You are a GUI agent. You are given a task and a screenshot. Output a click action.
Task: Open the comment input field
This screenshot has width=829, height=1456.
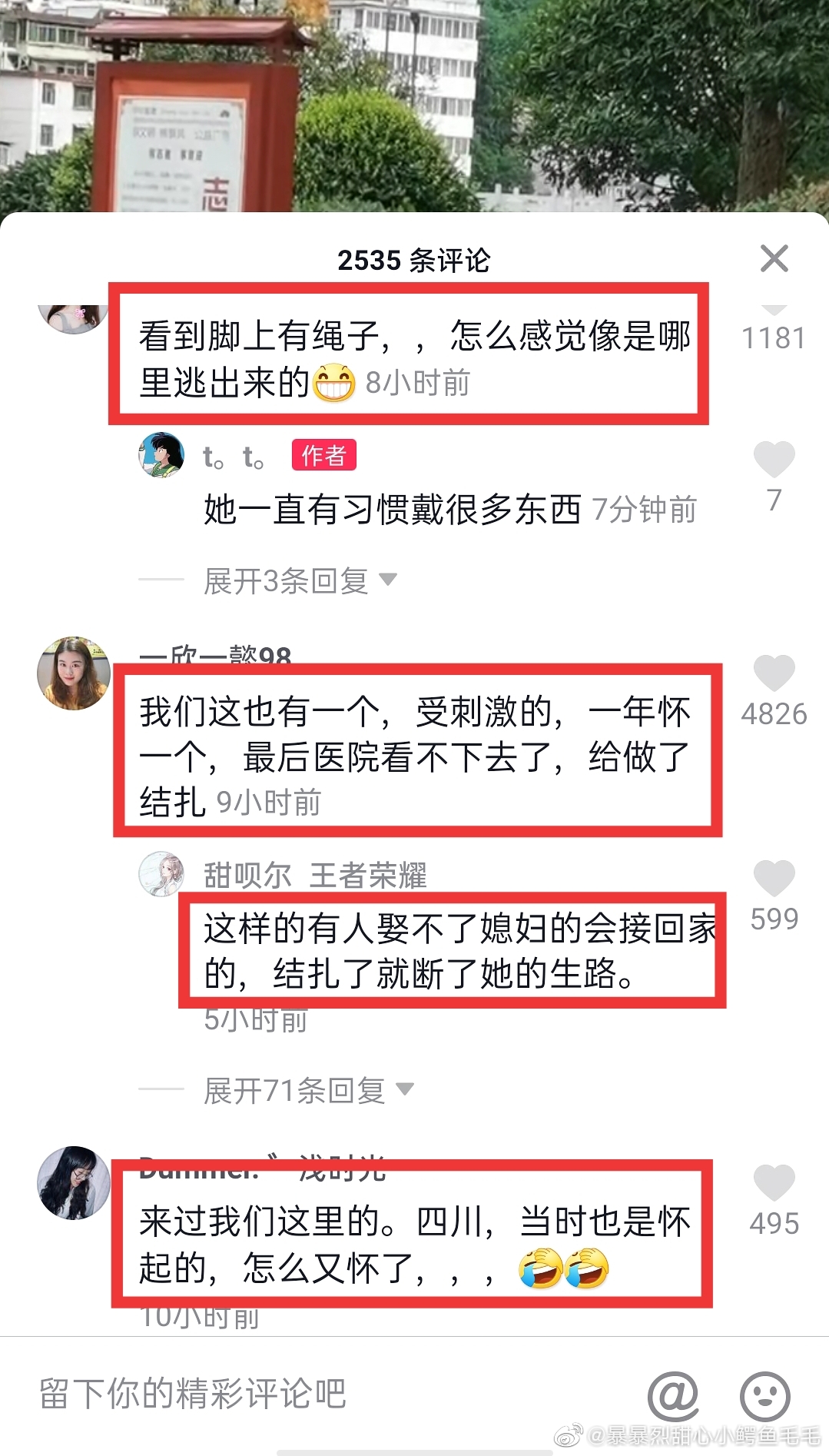pyautogui.click(x=307, y=1393)
